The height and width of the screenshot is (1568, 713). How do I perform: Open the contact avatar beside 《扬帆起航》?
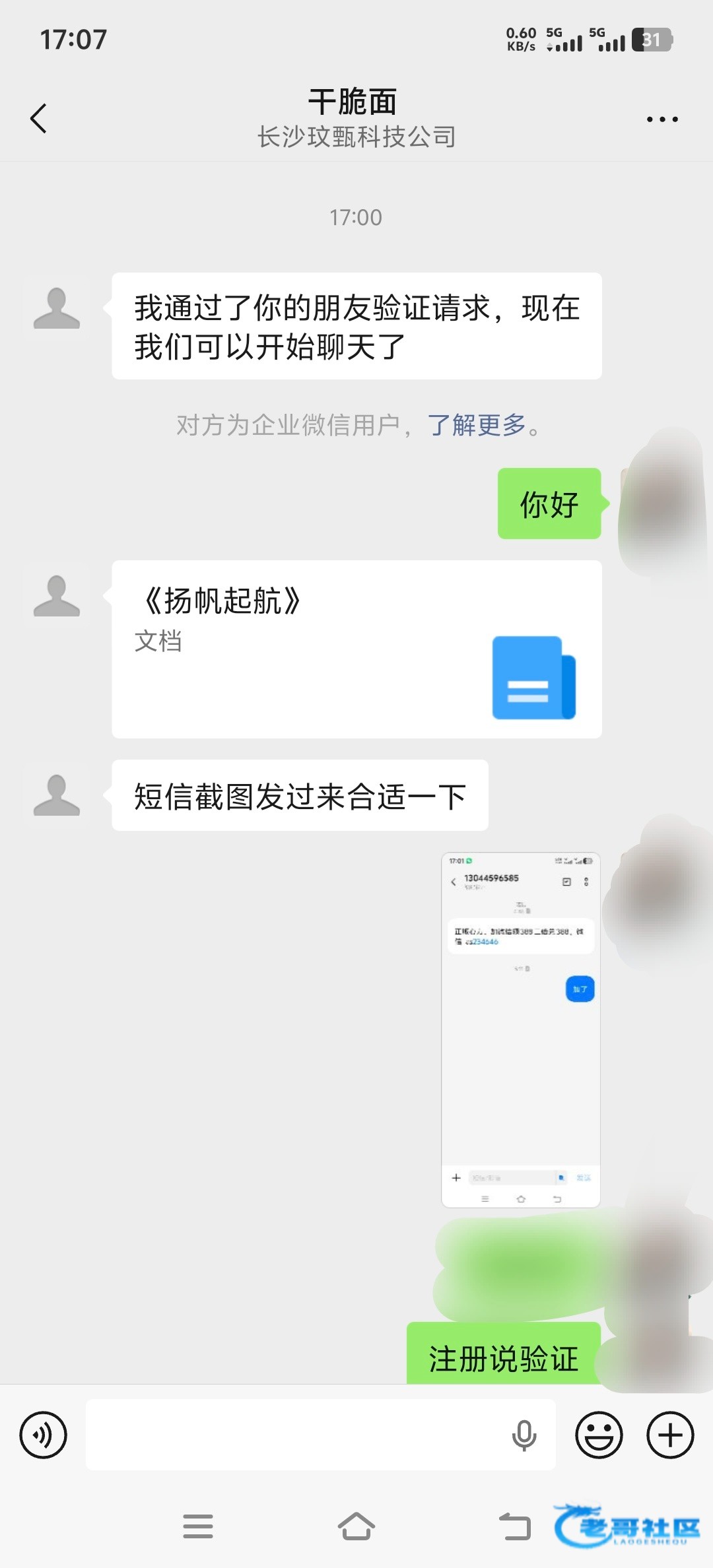click(57, 596)
